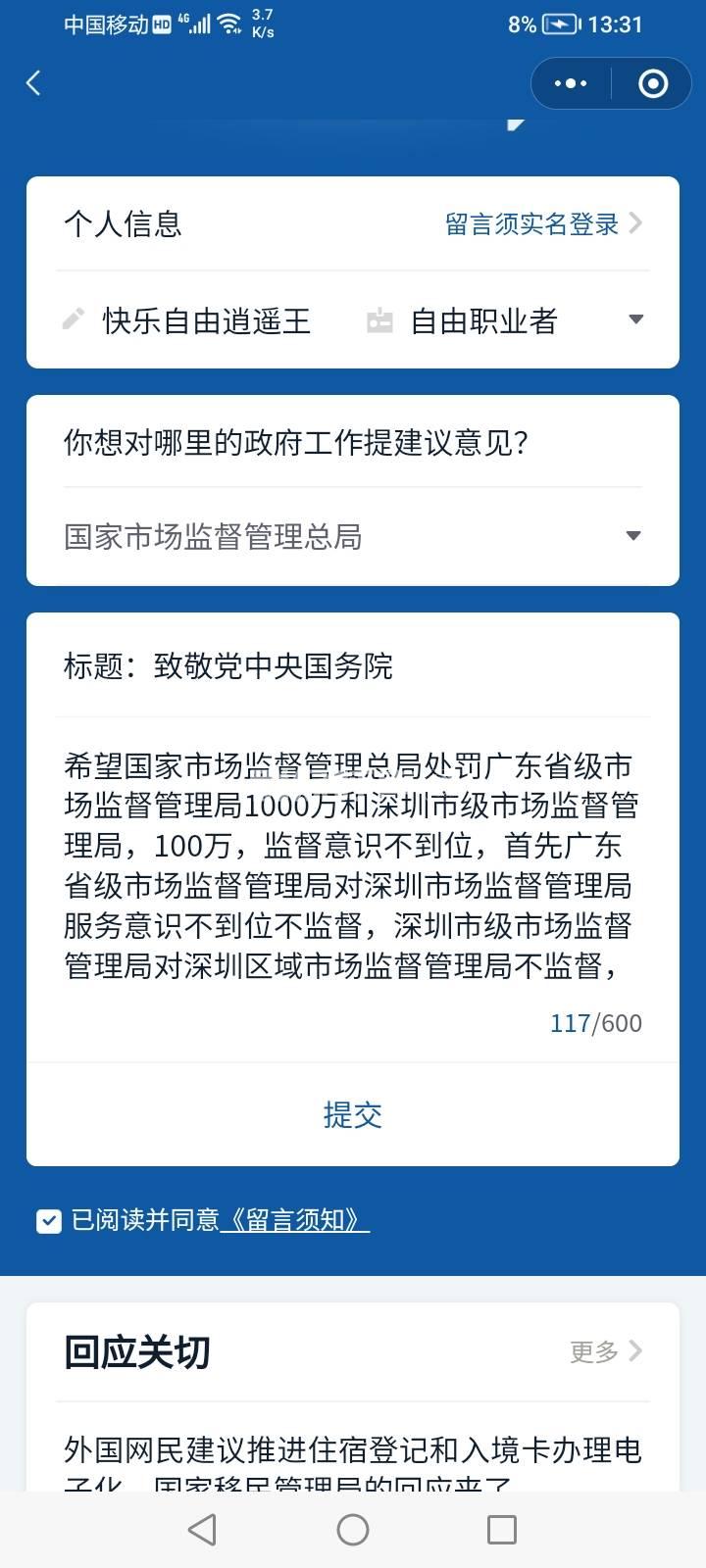Choose department in 国家市场监督管理总局 dropdown
The image size is (706, 1568).
point(351,536)
